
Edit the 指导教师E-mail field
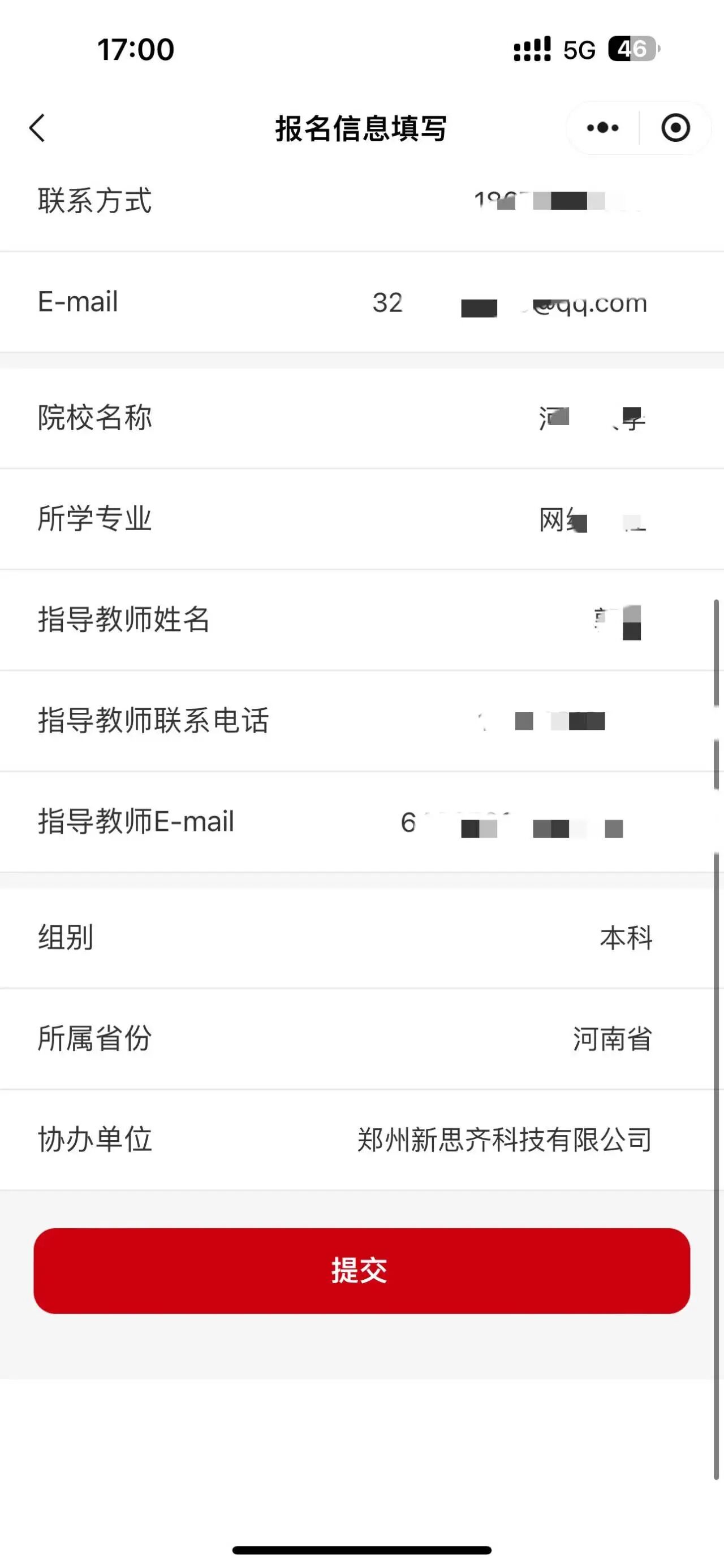511,823
